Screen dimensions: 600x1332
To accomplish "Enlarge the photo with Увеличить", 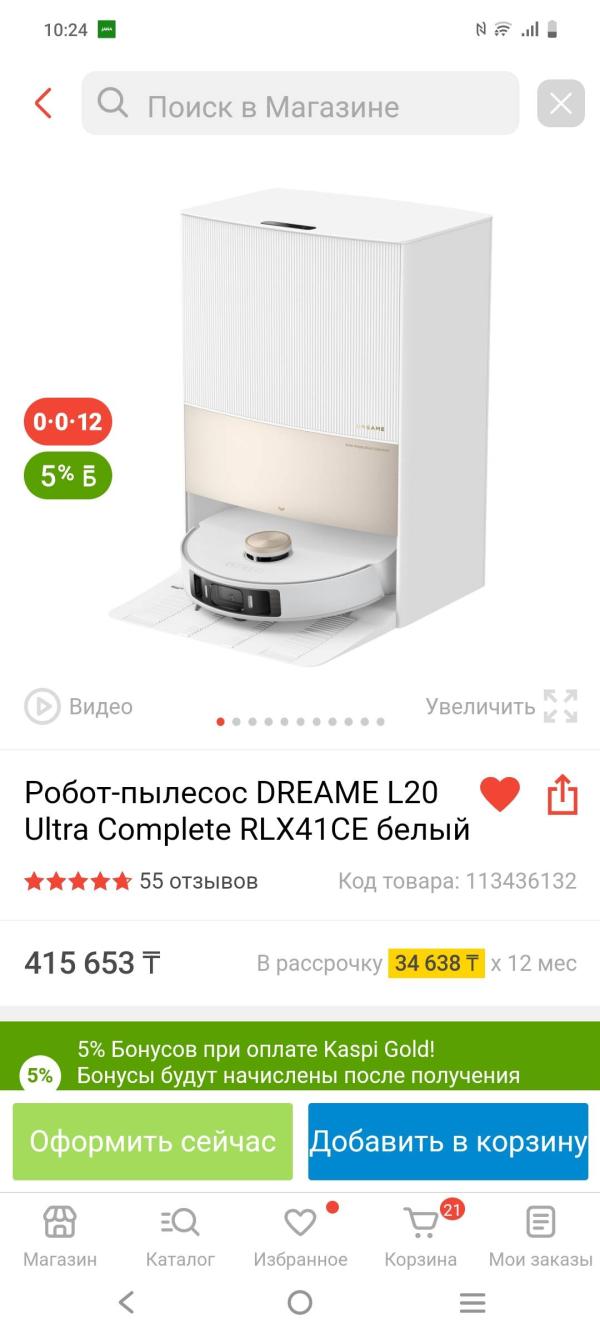I will [502, 707].
